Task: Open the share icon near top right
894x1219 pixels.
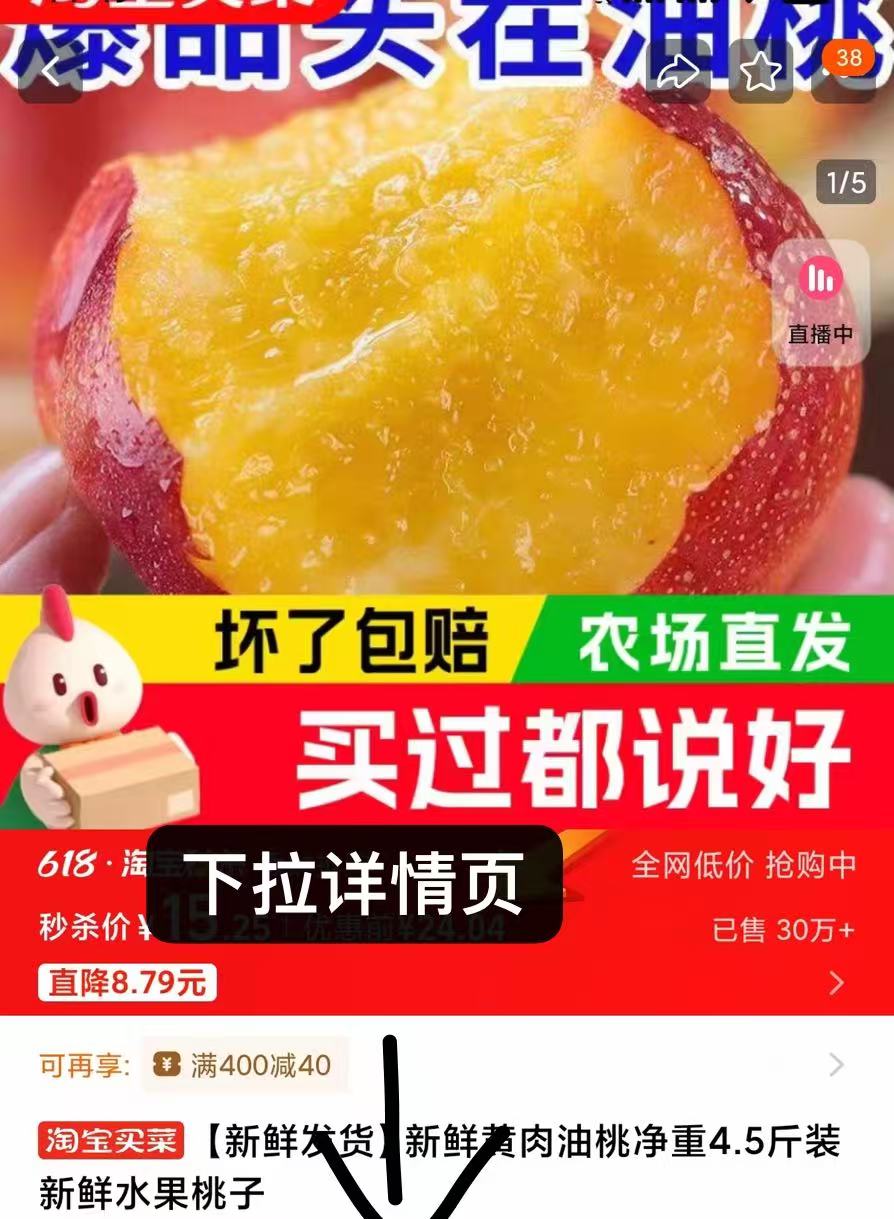Action: point(680,70)
